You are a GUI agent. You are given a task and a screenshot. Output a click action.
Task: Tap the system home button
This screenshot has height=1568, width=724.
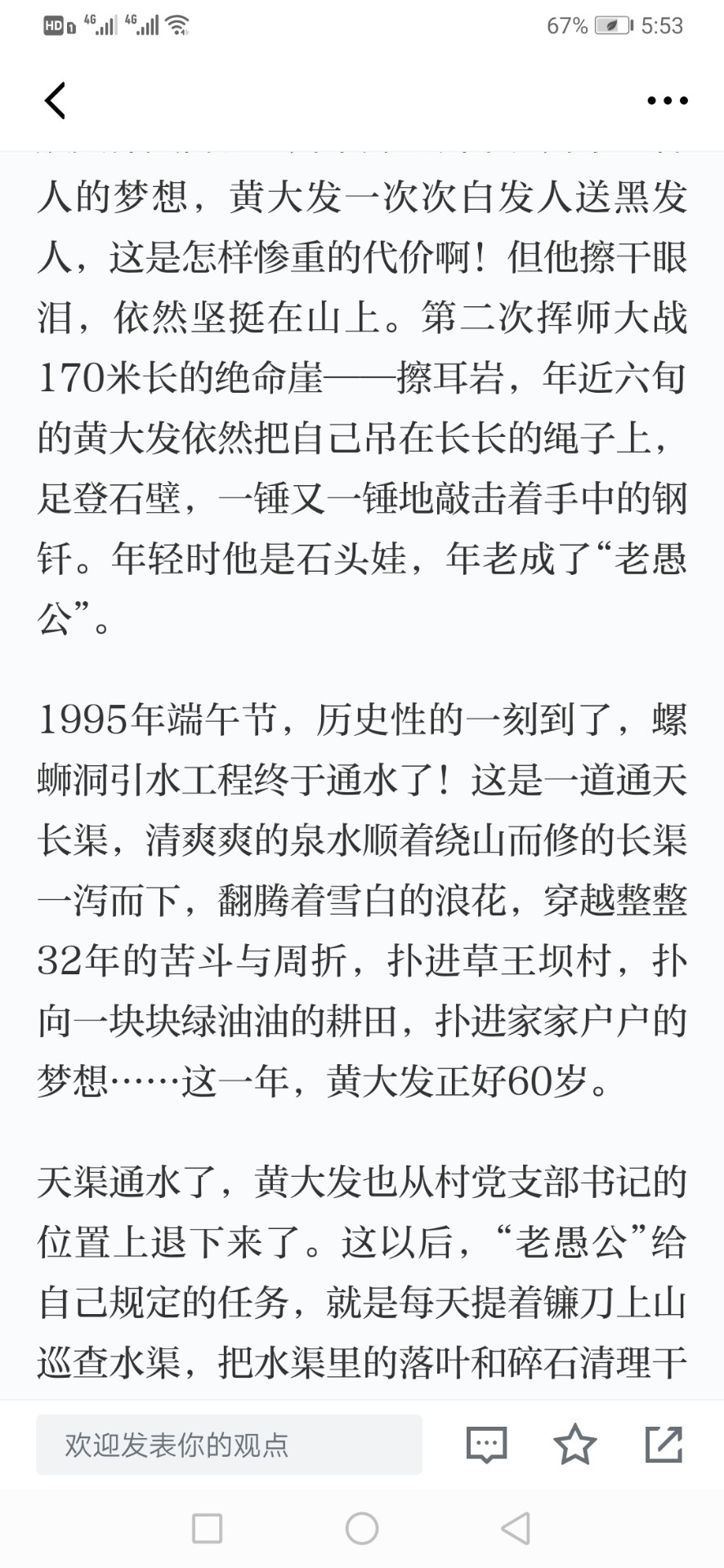click(362, 1528)
